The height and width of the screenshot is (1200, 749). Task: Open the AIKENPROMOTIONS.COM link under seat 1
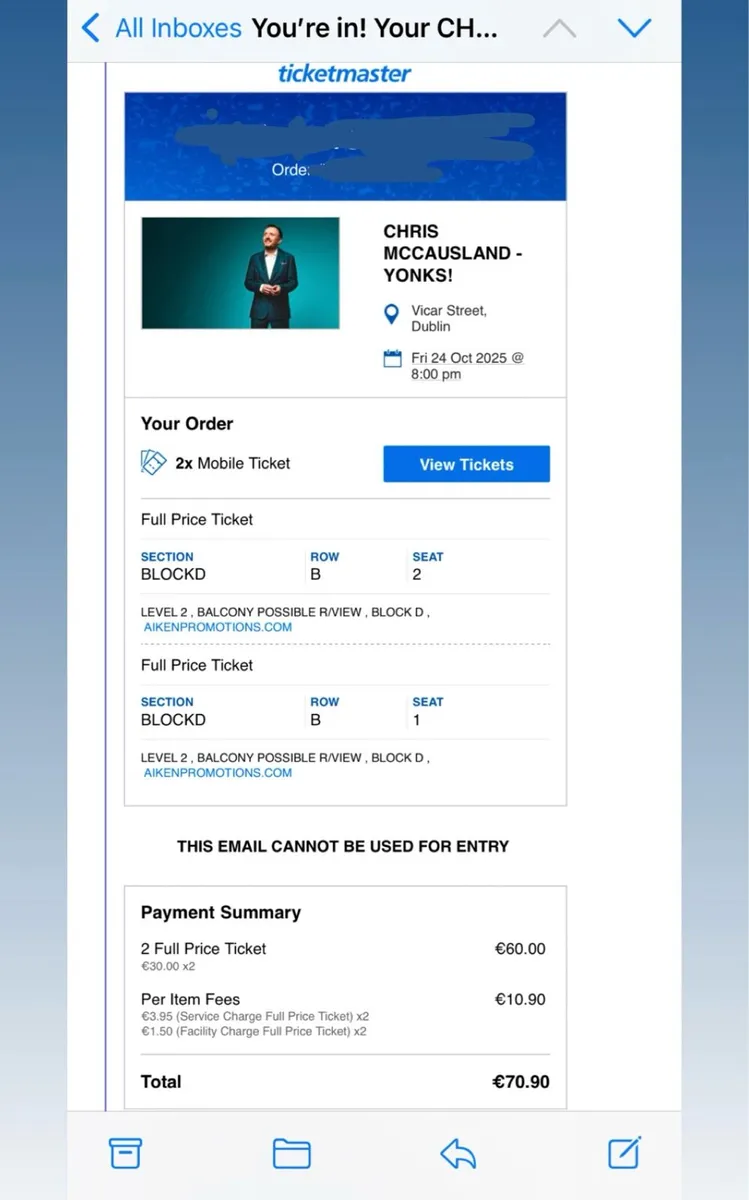[x=218, y=772]
